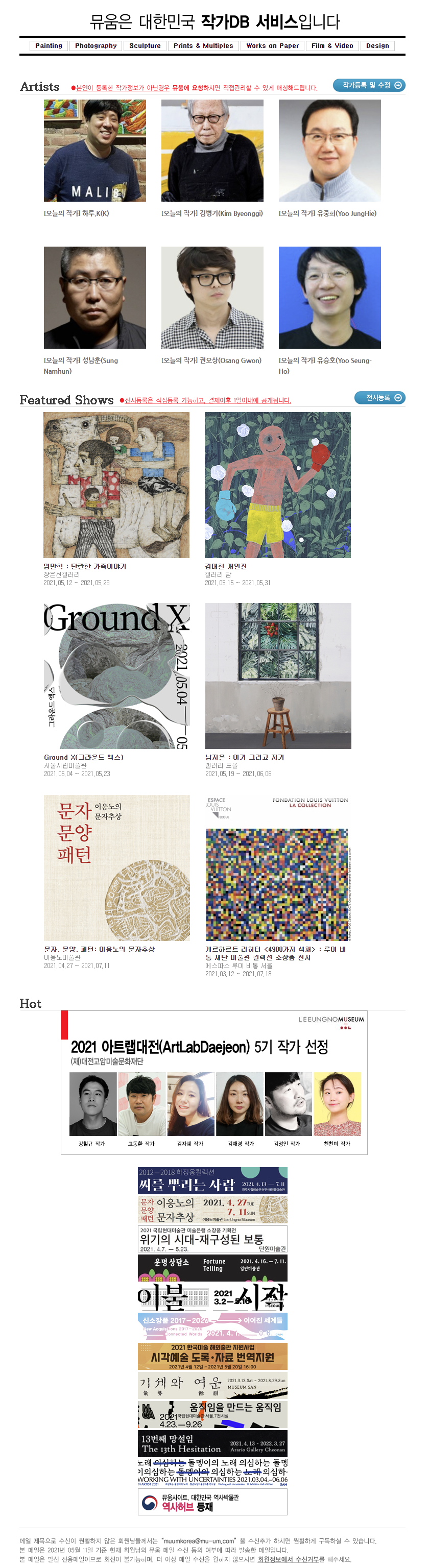Screen dimensions: 429x1568
Task: Open the 운명상담소 Fortune Telling banner
Action: 212,1268
